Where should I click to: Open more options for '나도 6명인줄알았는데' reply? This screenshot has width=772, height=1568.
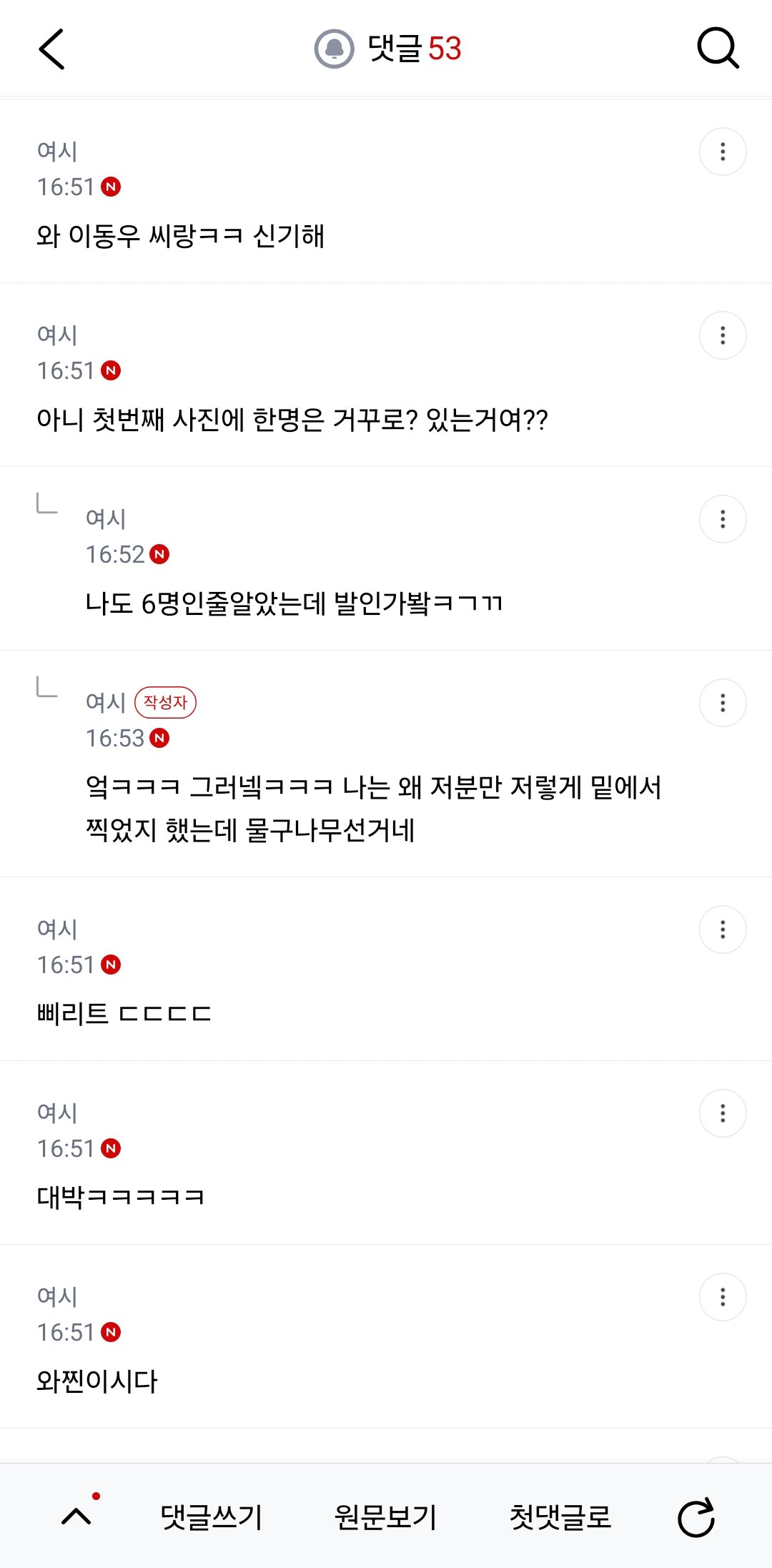[x=723, y=519]
